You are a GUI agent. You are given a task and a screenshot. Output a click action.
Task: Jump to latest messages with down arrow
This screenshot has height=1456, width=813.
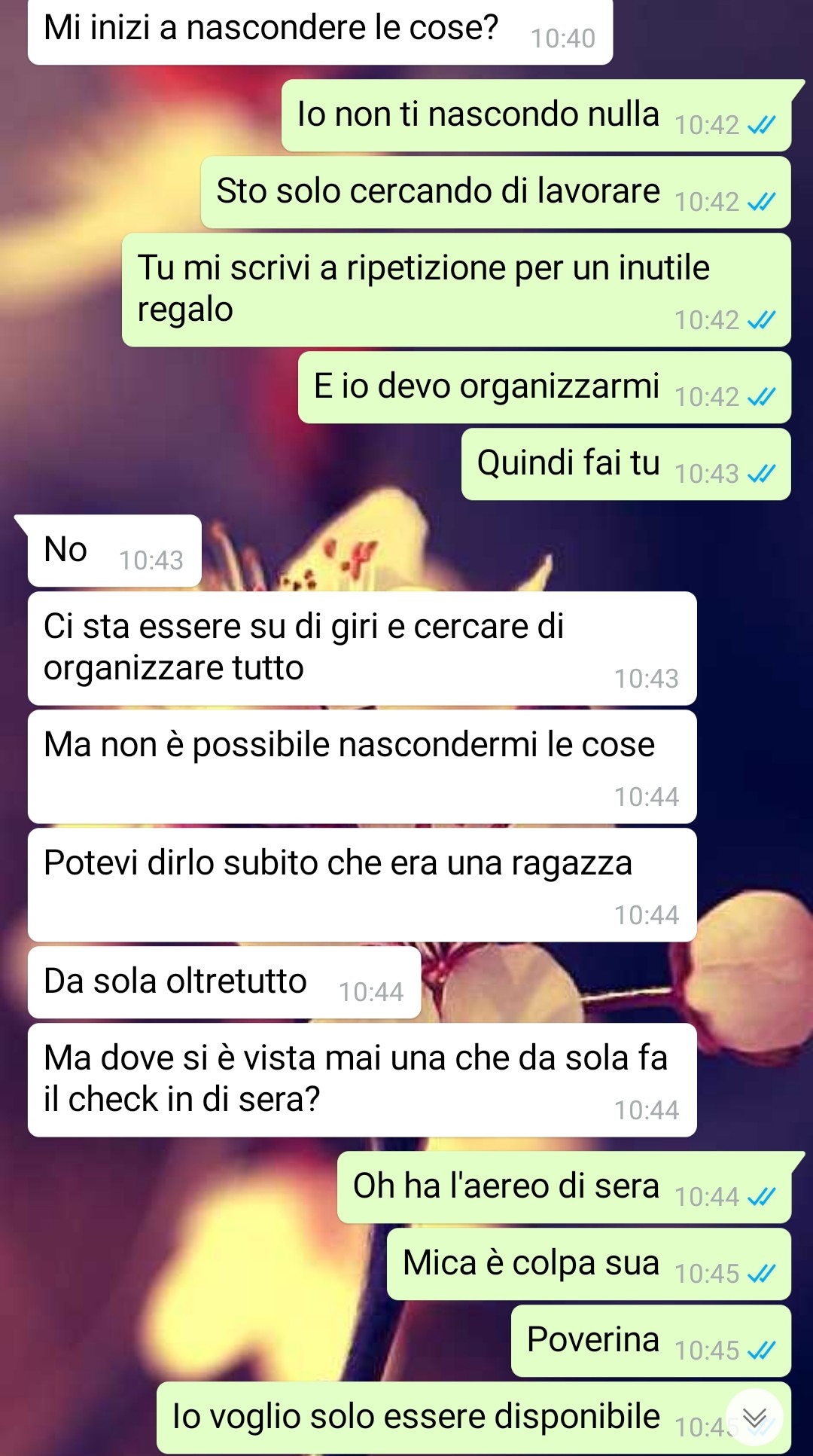click(x=754, y=1418)
